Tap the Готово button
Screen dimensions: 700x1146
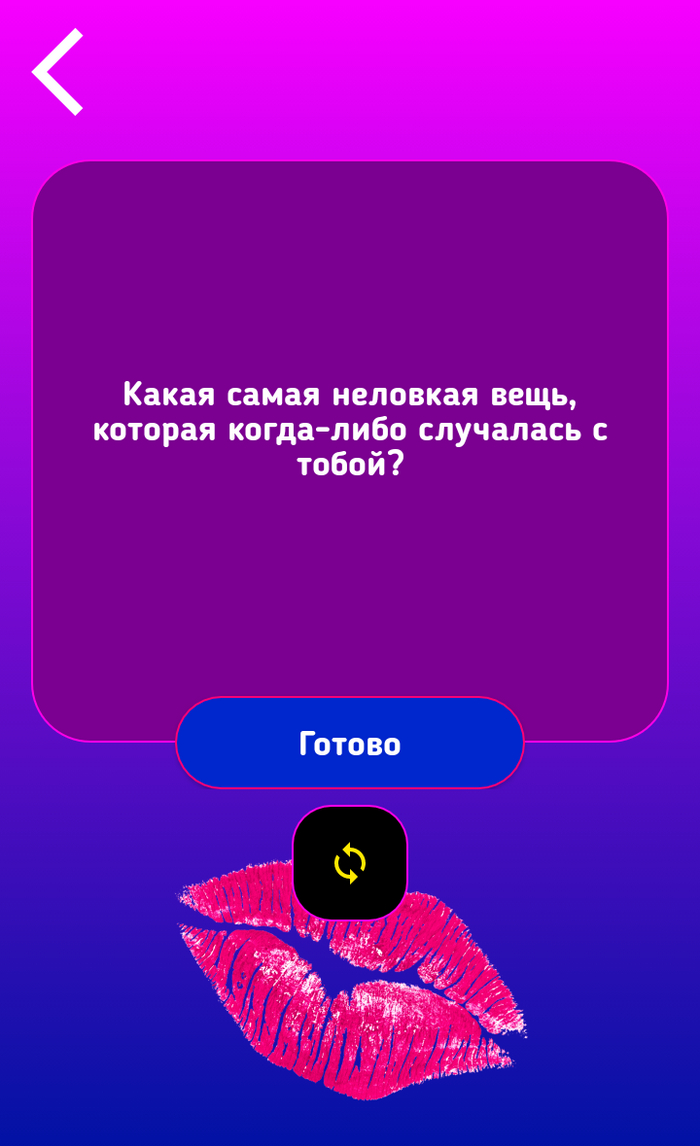(x=350, y=744)
